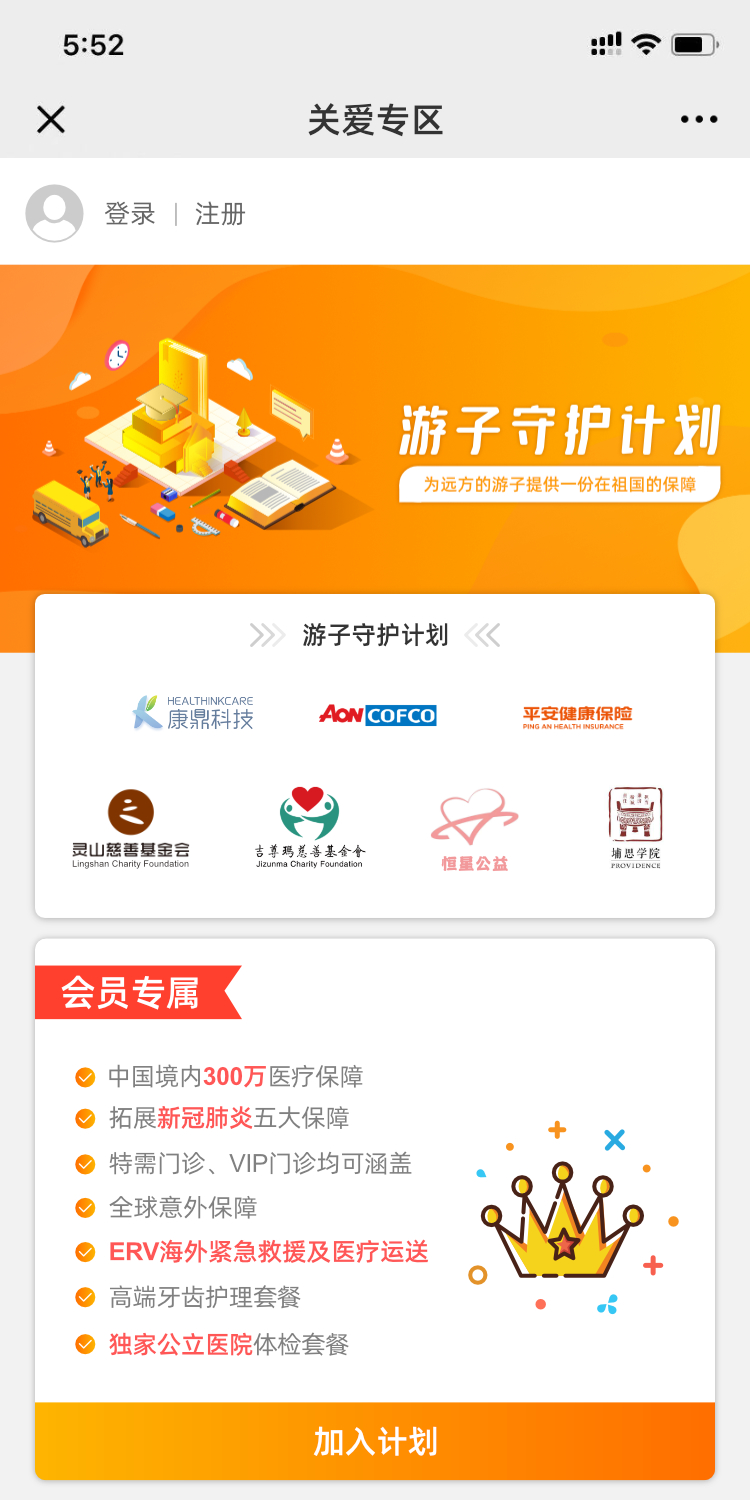The image size is (750, 1500).
Task: Tap the gray profile avatar
Action: pos(54,213)
